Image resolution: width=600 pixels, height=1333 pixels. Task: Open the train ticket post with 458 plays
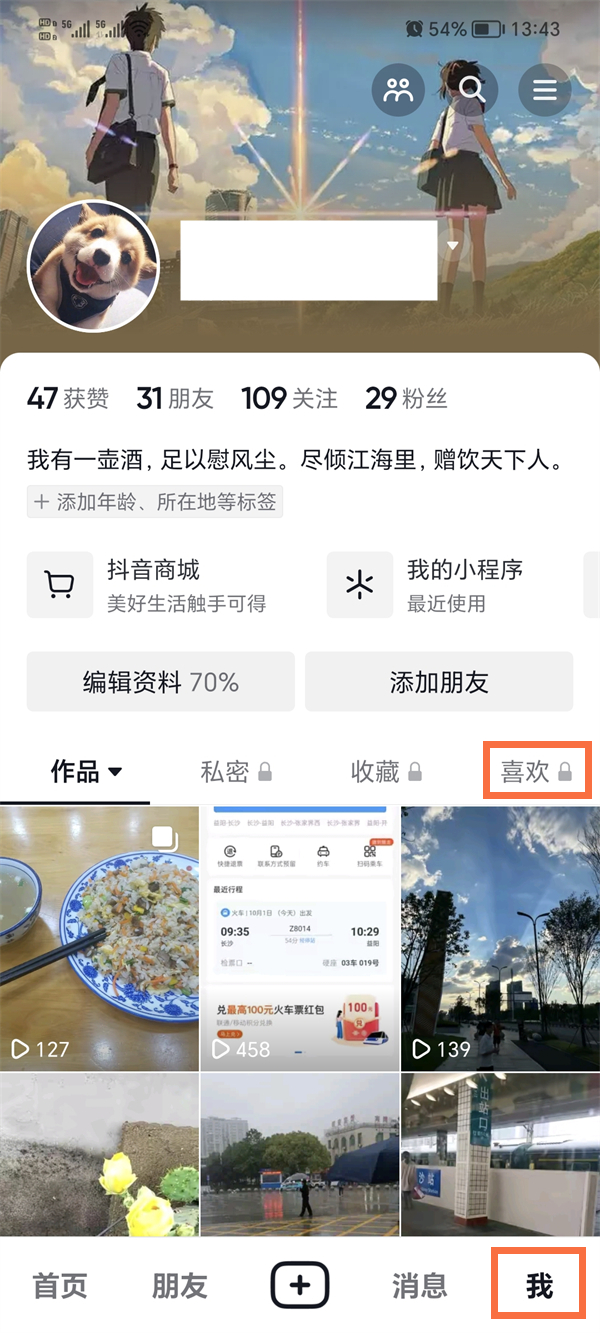300,938
